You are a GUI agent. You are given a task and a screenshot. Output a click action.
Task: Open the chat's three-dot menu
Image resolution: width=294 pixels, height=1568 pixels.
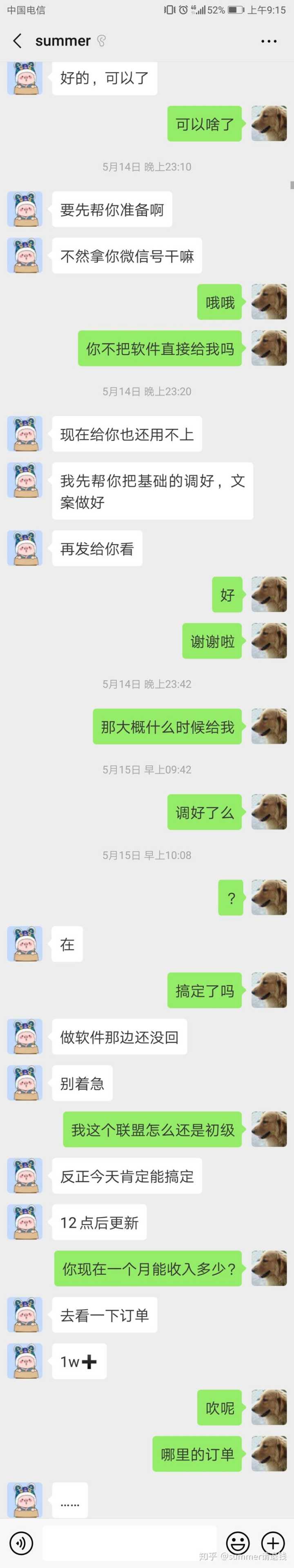click(x=268, y=41)
